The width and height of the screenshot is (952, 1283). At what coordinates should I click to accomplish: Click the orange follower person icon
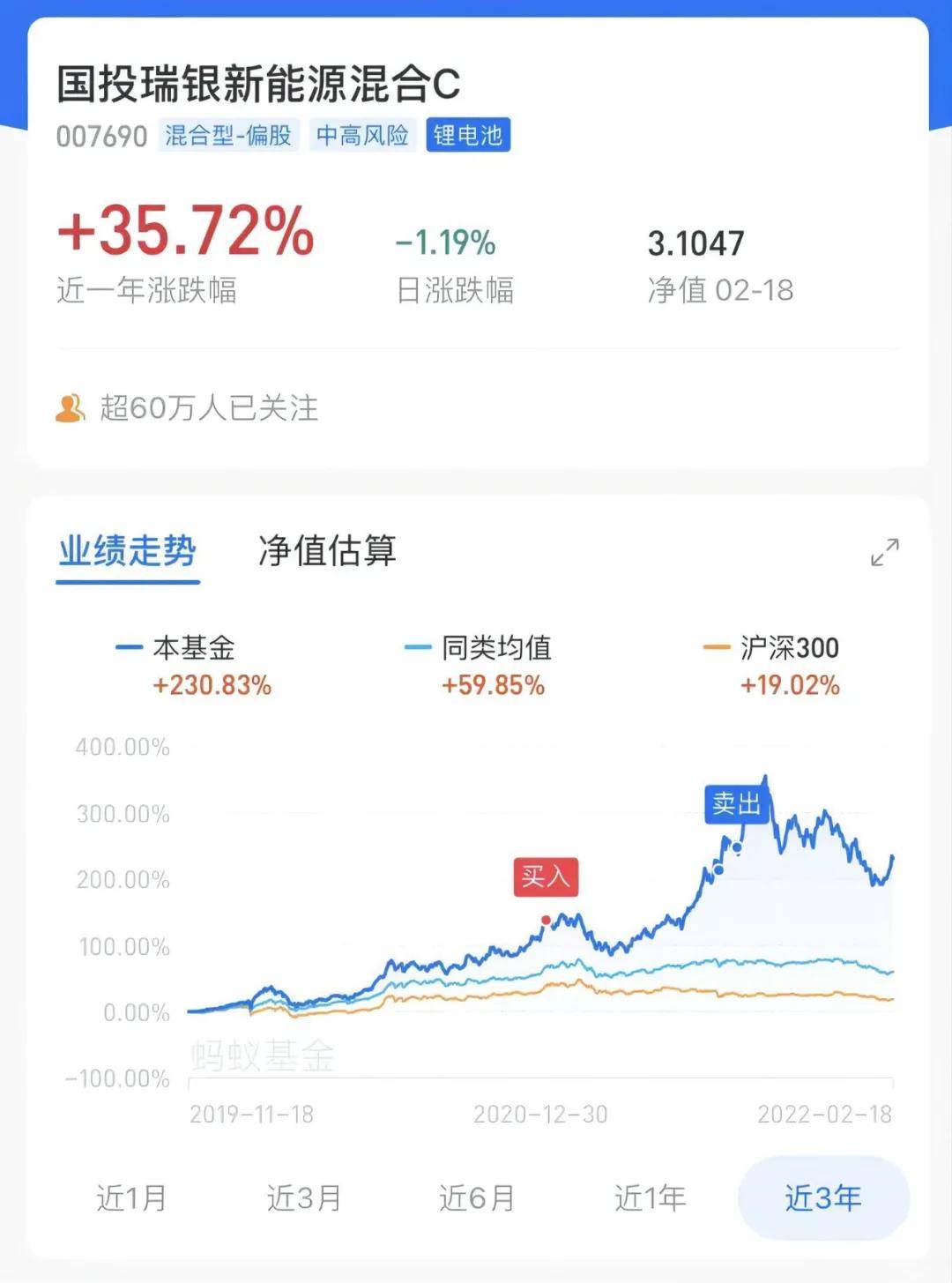71,407
